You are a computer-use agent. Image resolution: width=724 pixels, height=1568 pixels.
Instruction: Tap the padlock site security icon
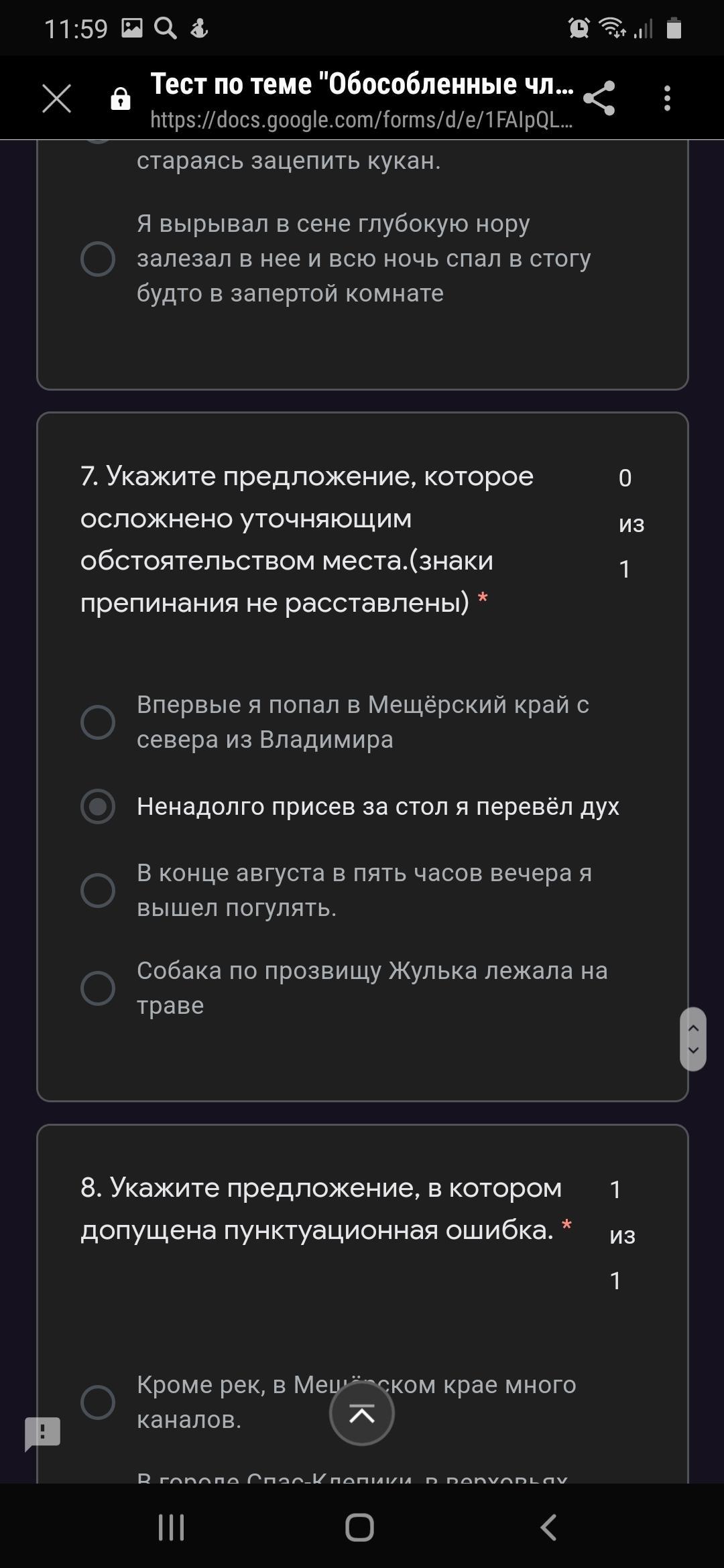(121, 99)
